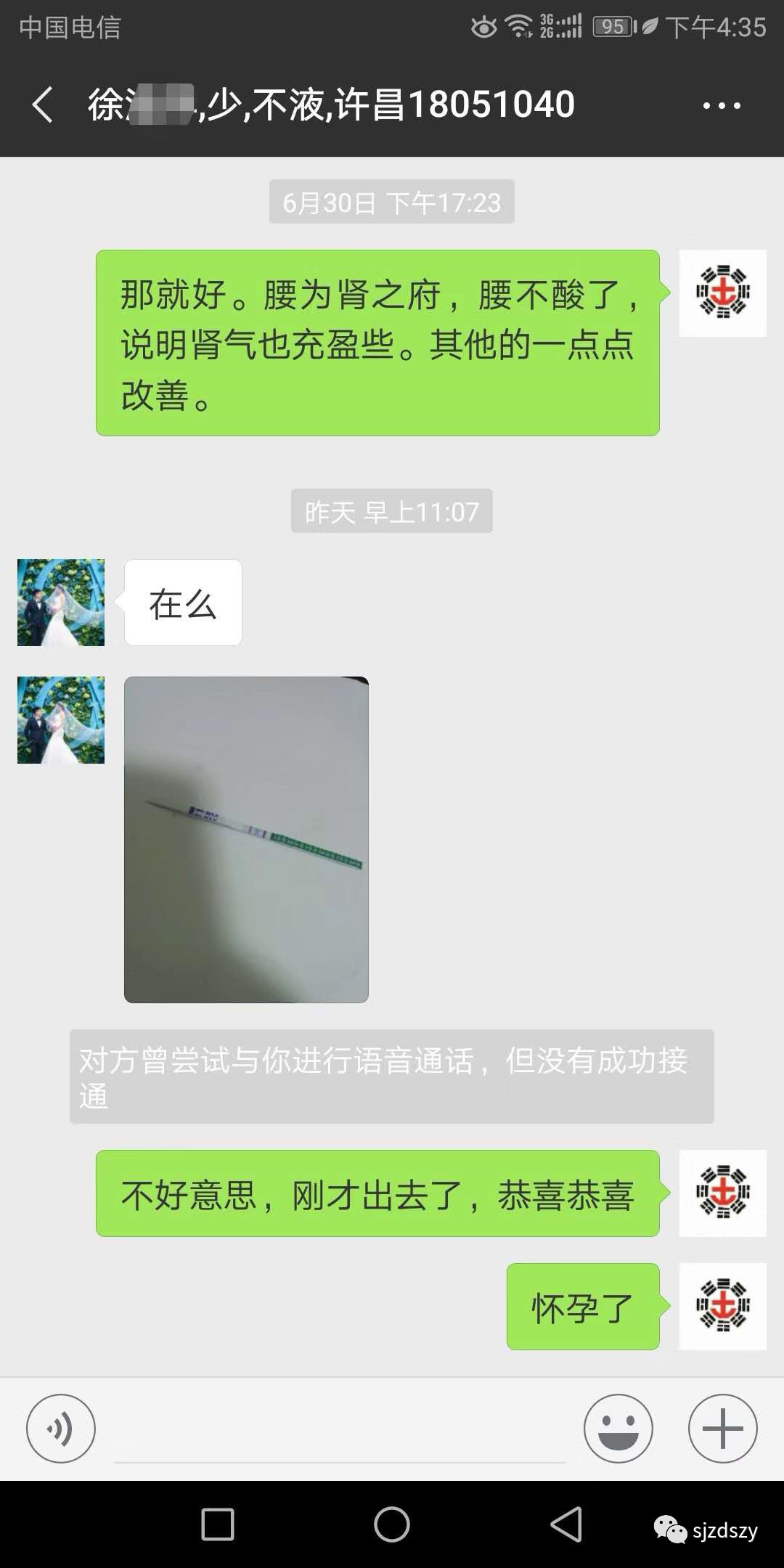The height and width of the screenshot is (1568, 784).
Task: Tap the message text input field
Action: 339,1430
